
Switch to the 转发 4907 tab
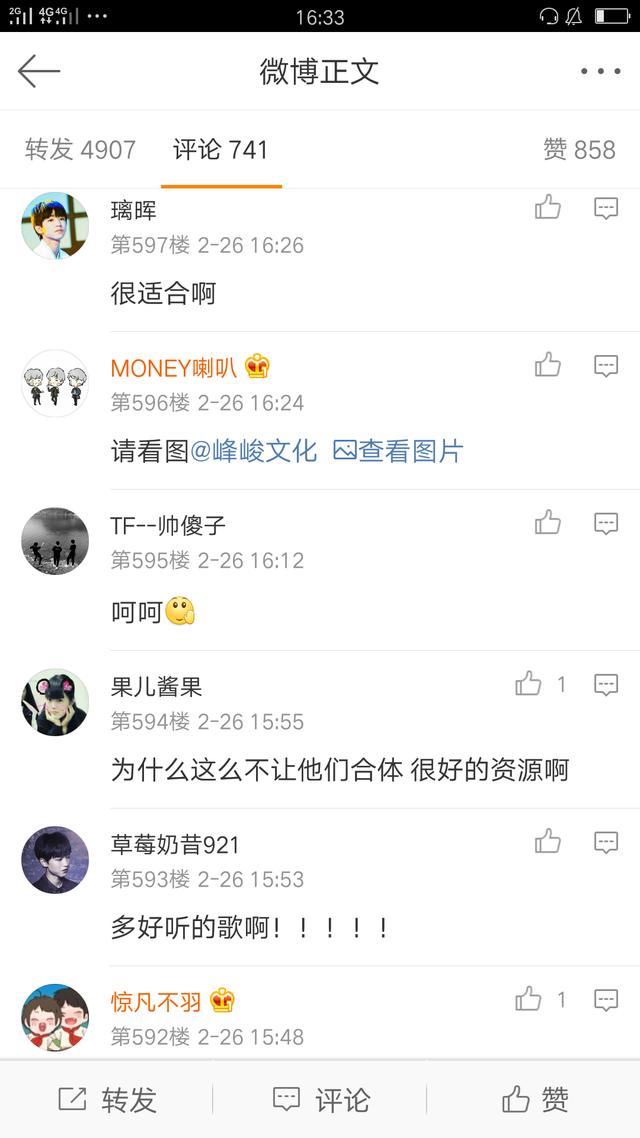click(x=80, y=150)
